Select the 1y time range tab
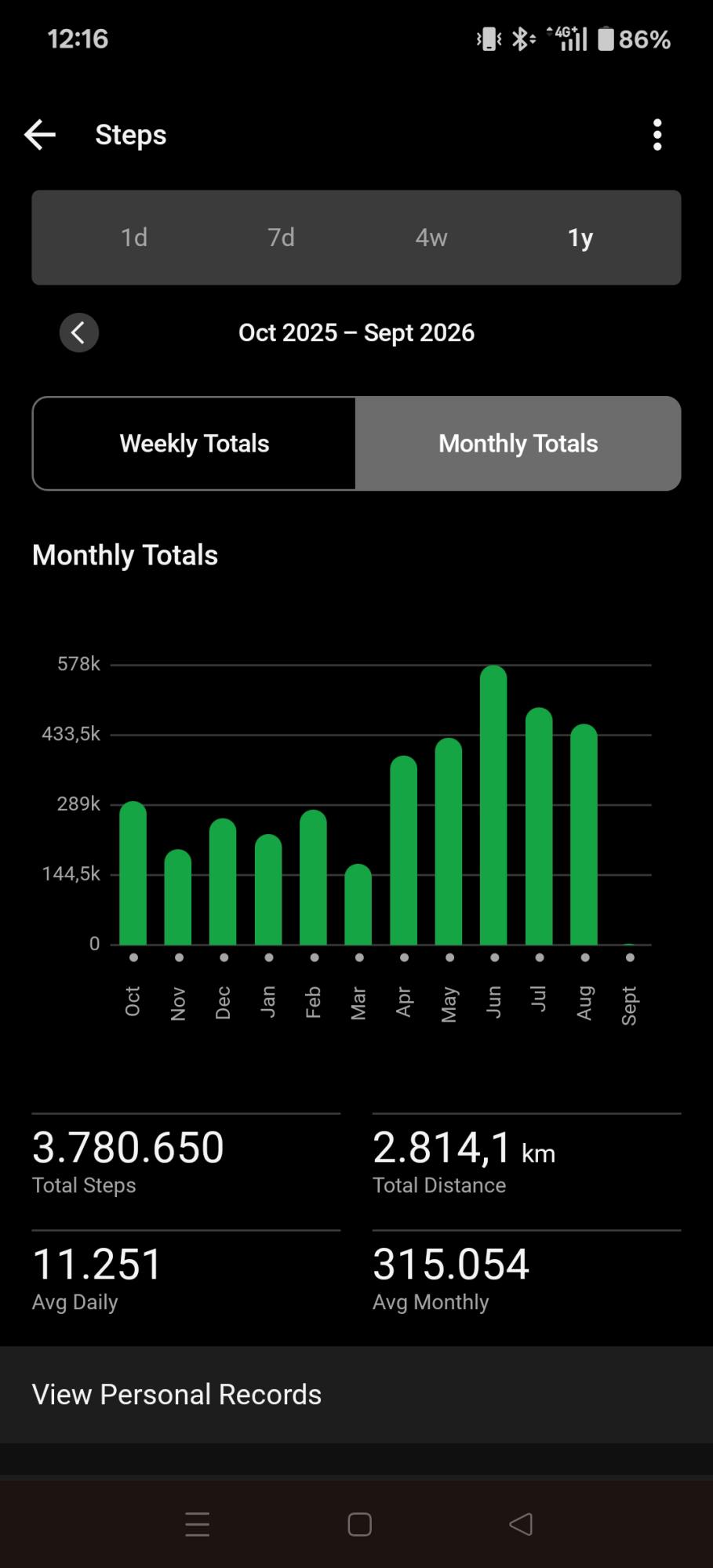Image resolution: width=713 pixels, height=1568 pixels. 580,238
